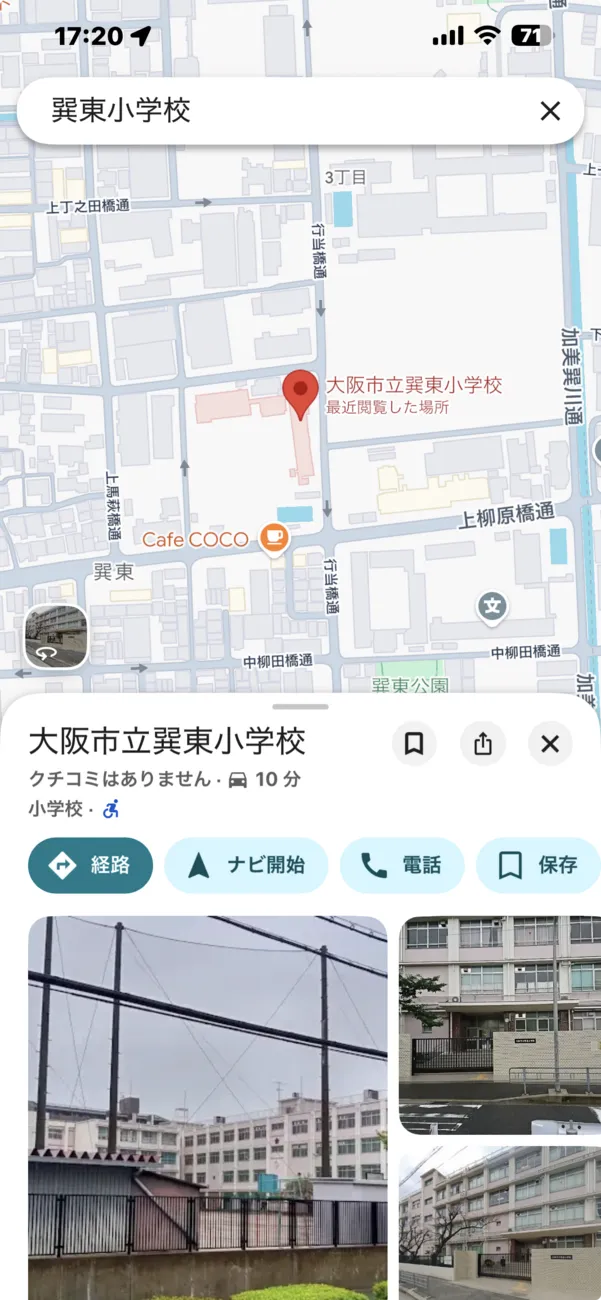Select the Cafe COCO marker on map
Viewport: 601px width, 1300px height.
[x=273, y=539]
